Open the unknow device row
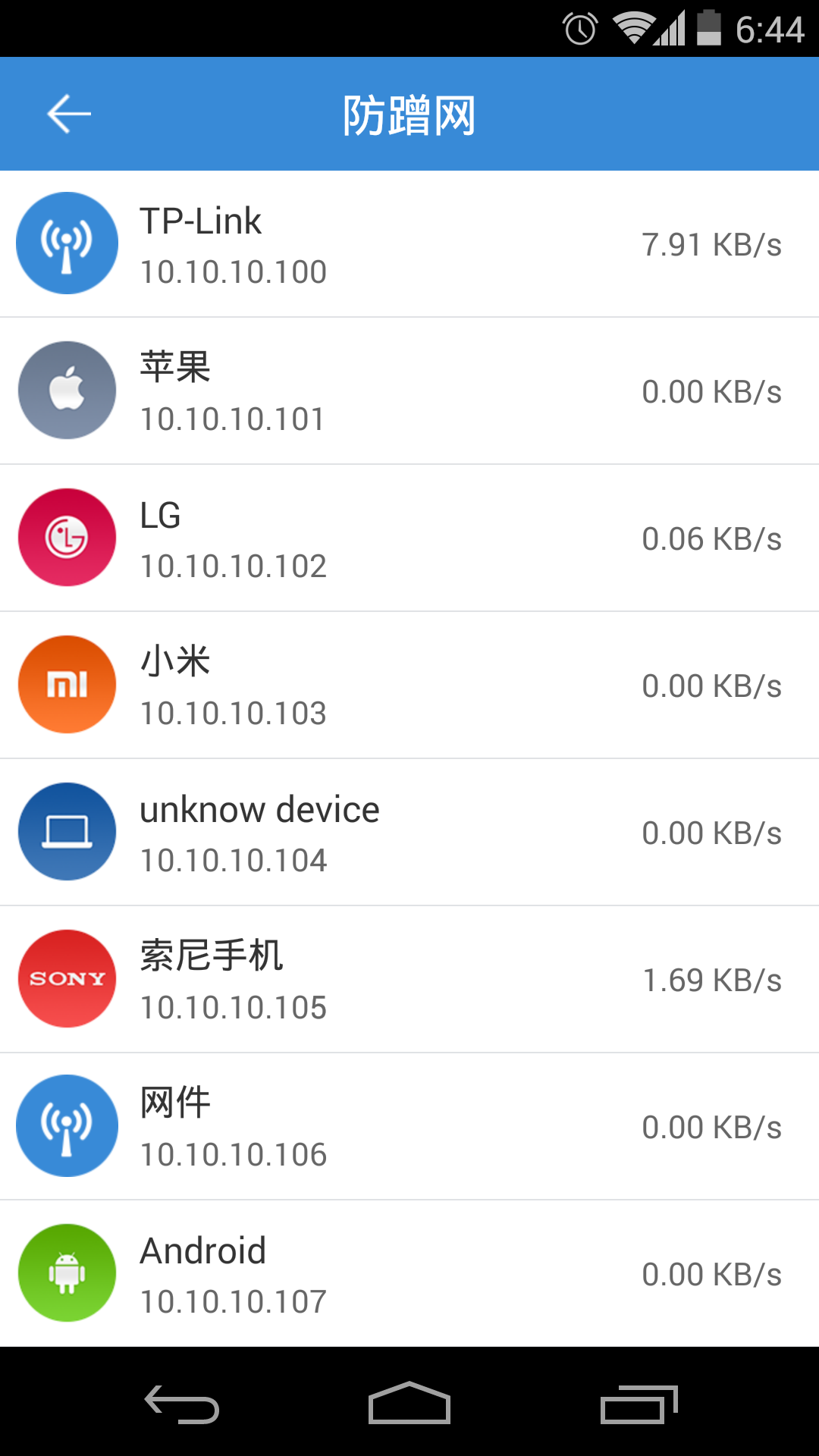 [409, 833]
